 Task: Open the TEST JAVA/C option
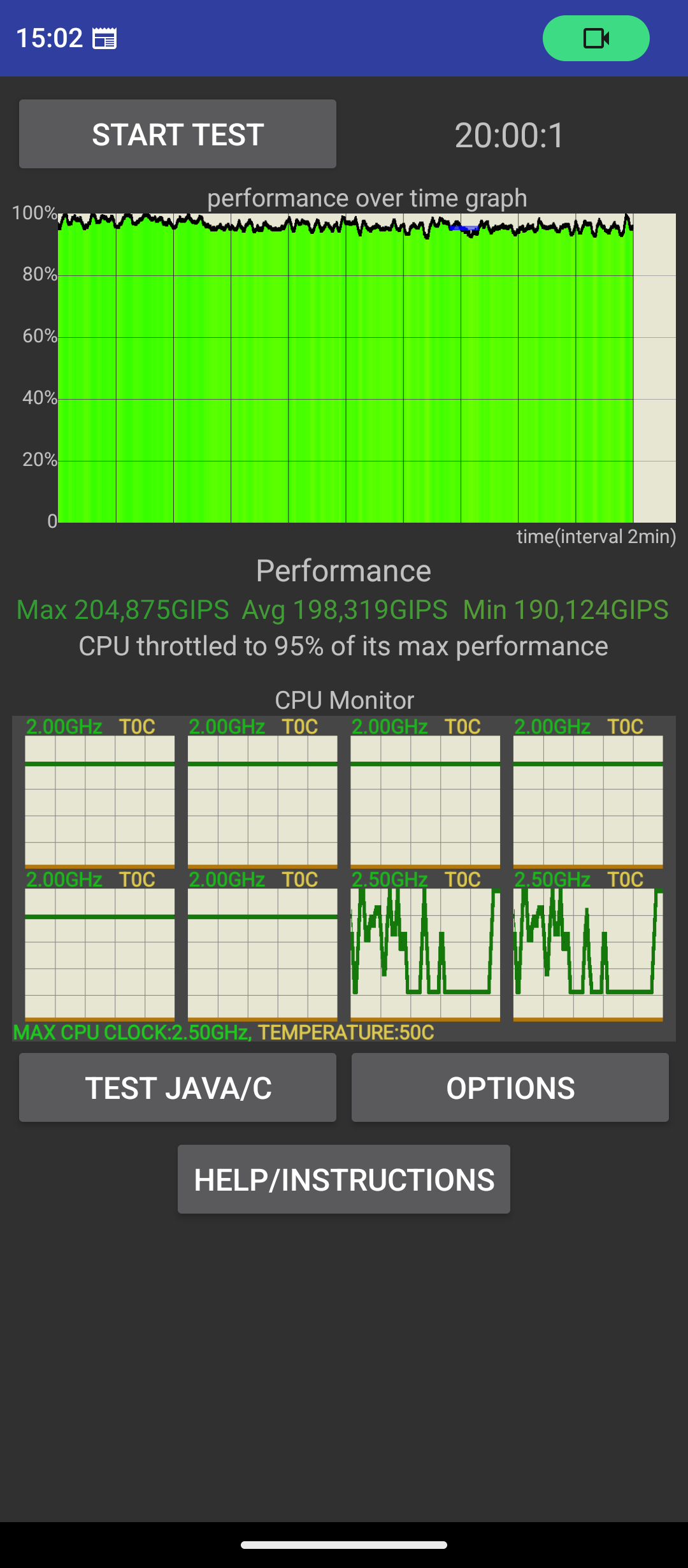178,1087
